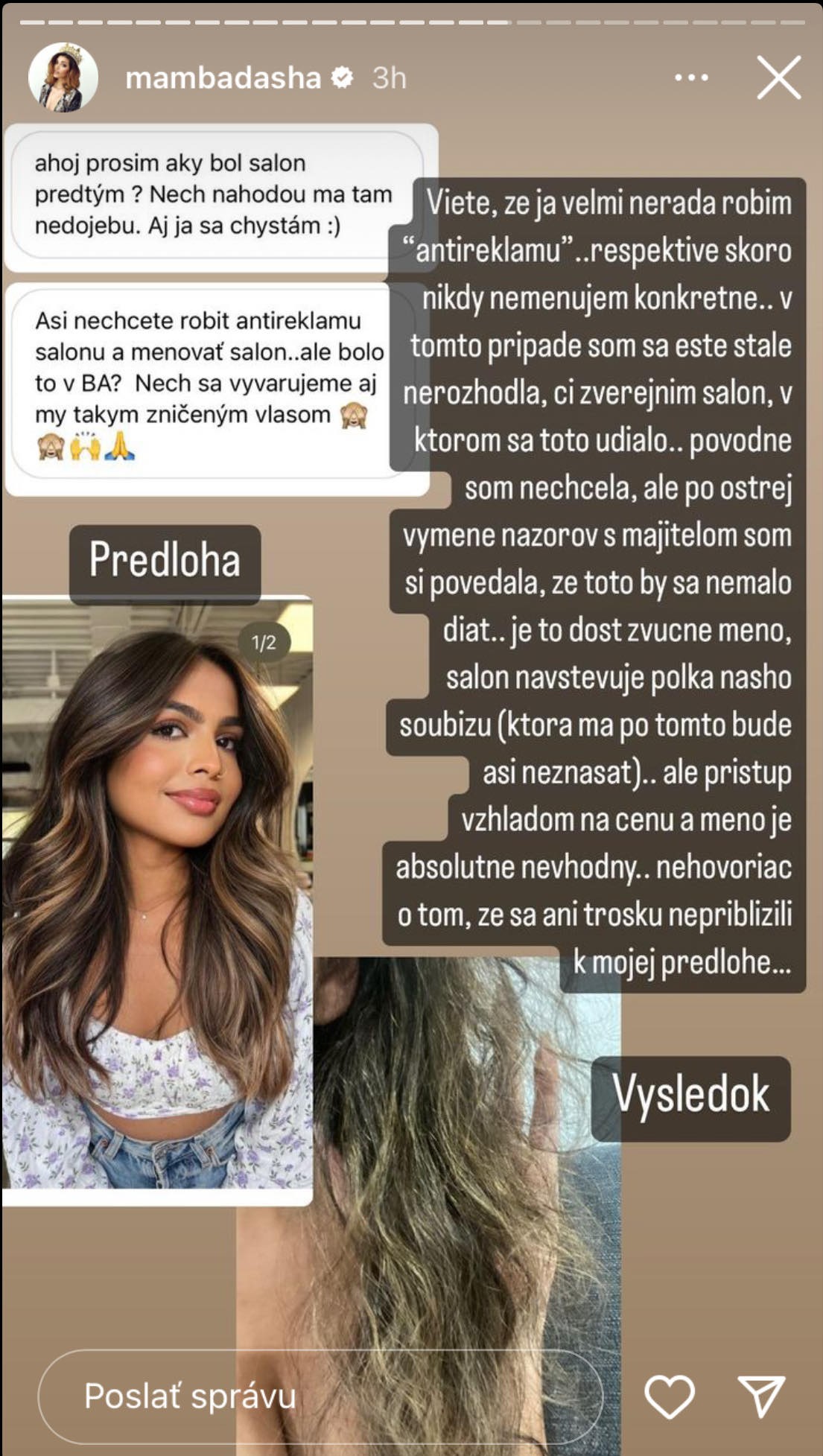Open the mambadasha username link
Viewport: 823px width, 1456px height.
pos(223,77)
